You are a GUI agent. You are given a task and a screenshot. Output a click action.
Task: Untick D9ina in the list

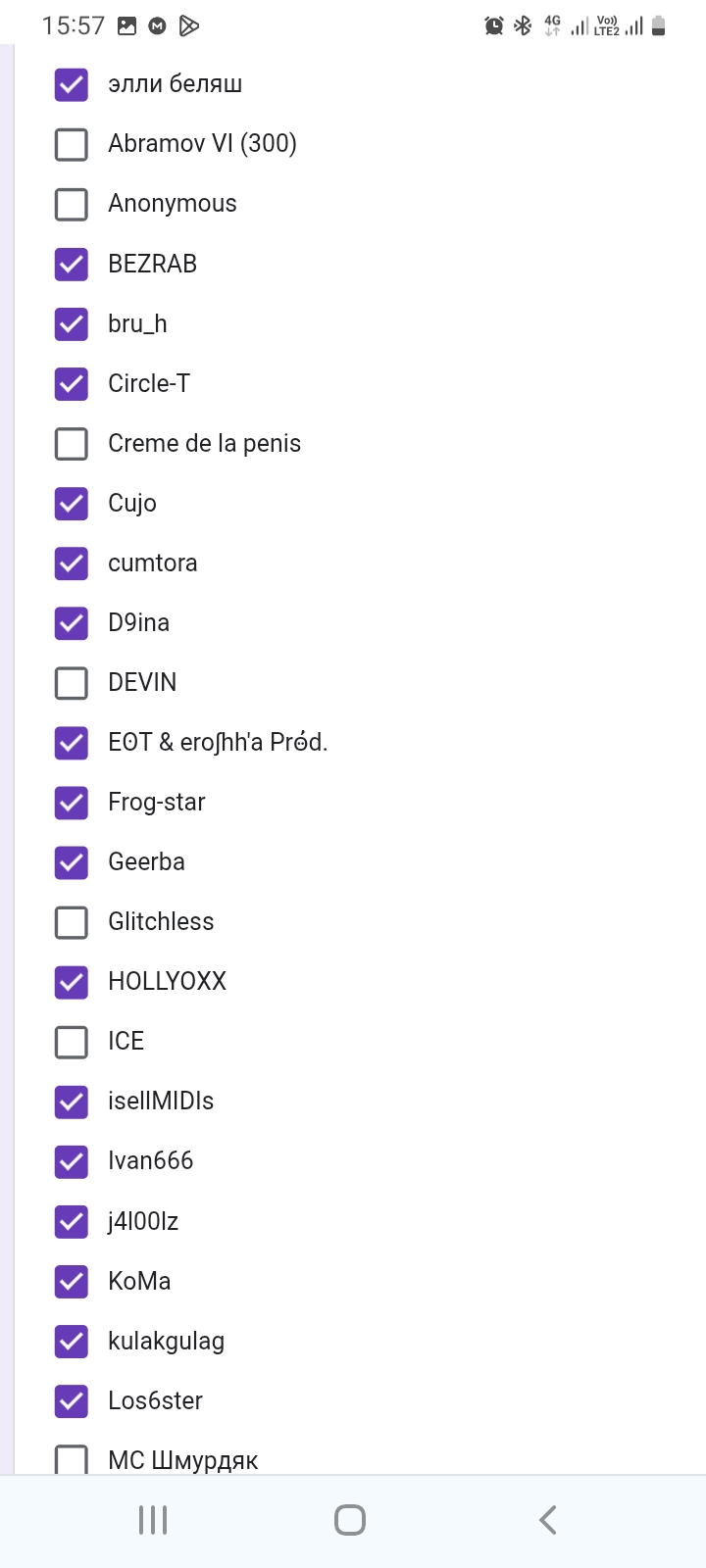[72, 622]
